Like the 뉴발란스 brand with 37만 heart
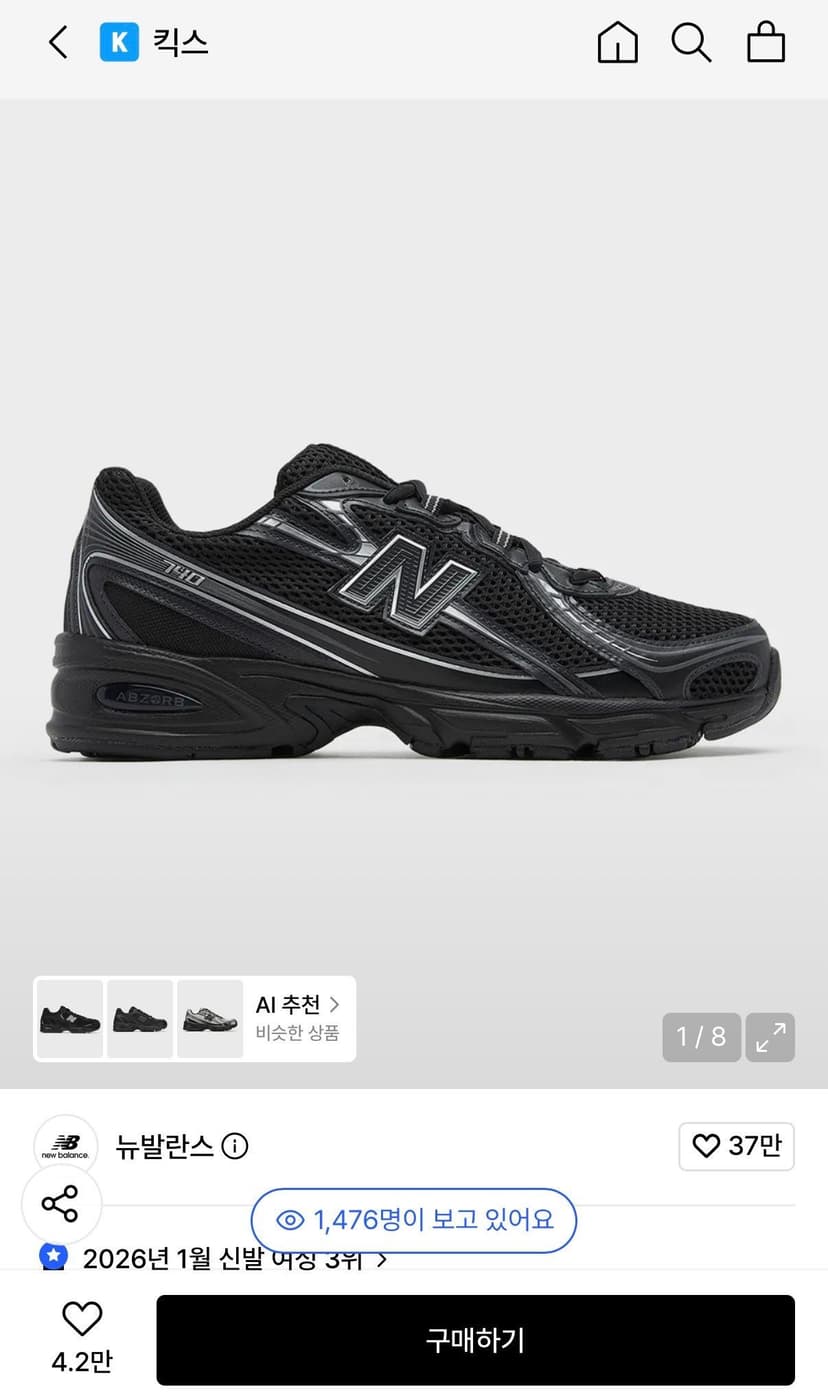Viewport: 828px width, 1396px height. tap(736, 1146)
